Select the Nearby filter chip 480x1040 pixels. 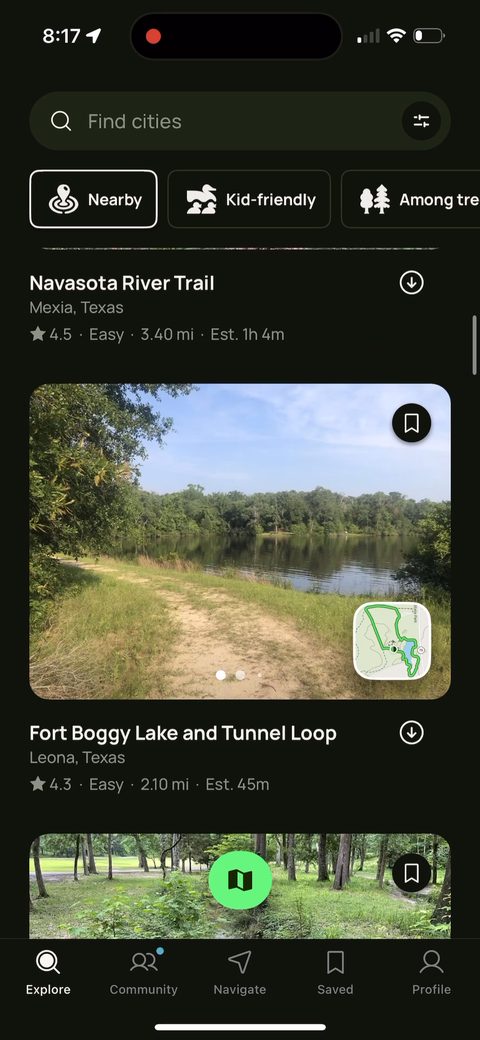coord(93,199)
